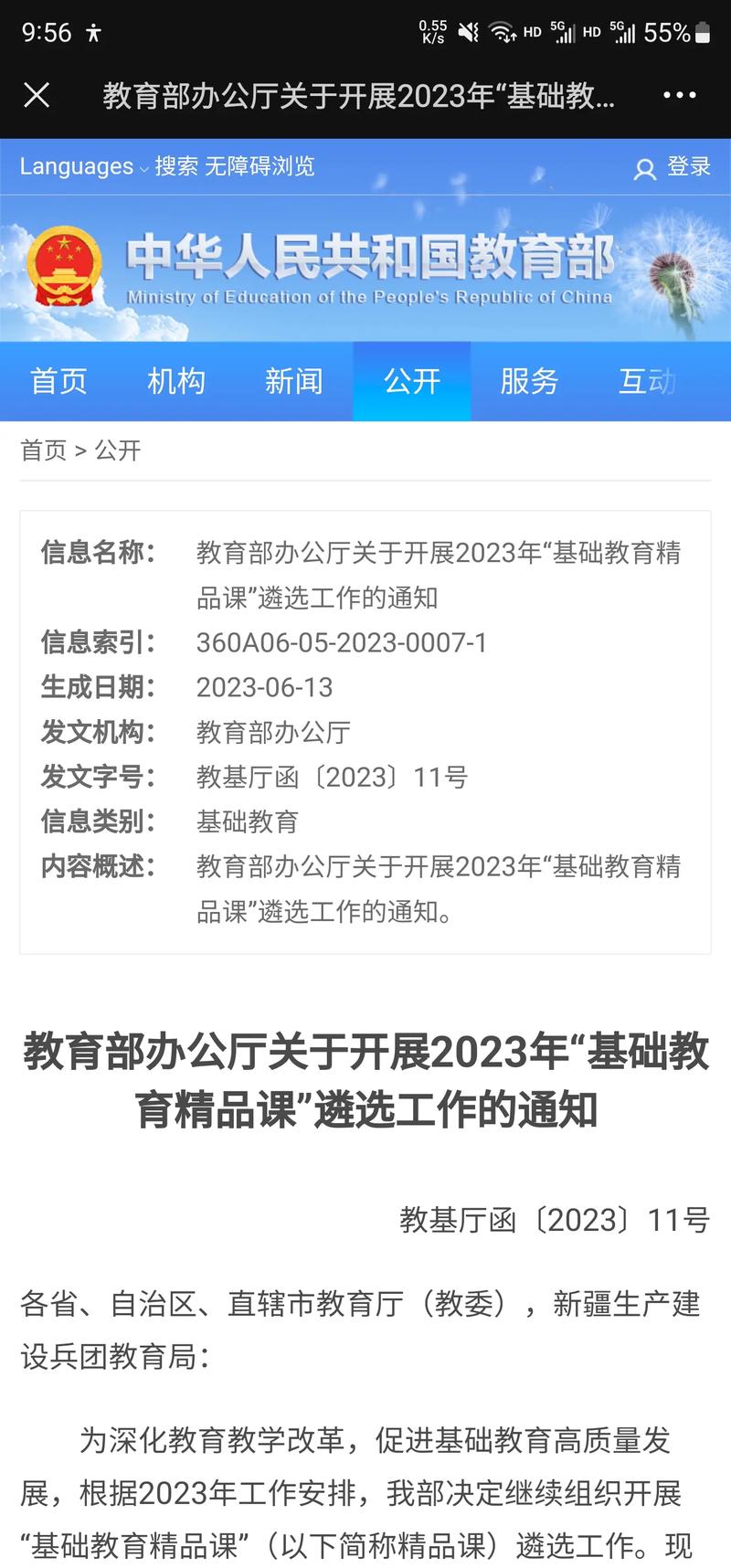Tap the sky banner header image
Viewport: 731px width, 1568px height.
pos(365,265)
